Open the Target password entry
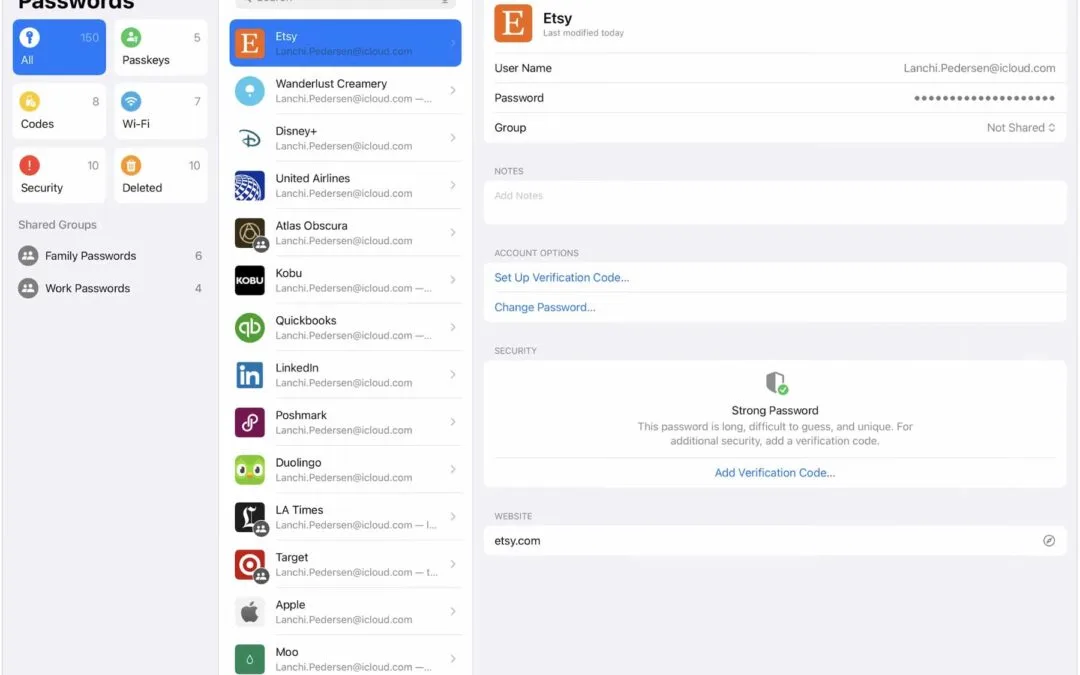This screenshot has width=1080, height=675. click(x=345, y=564)
